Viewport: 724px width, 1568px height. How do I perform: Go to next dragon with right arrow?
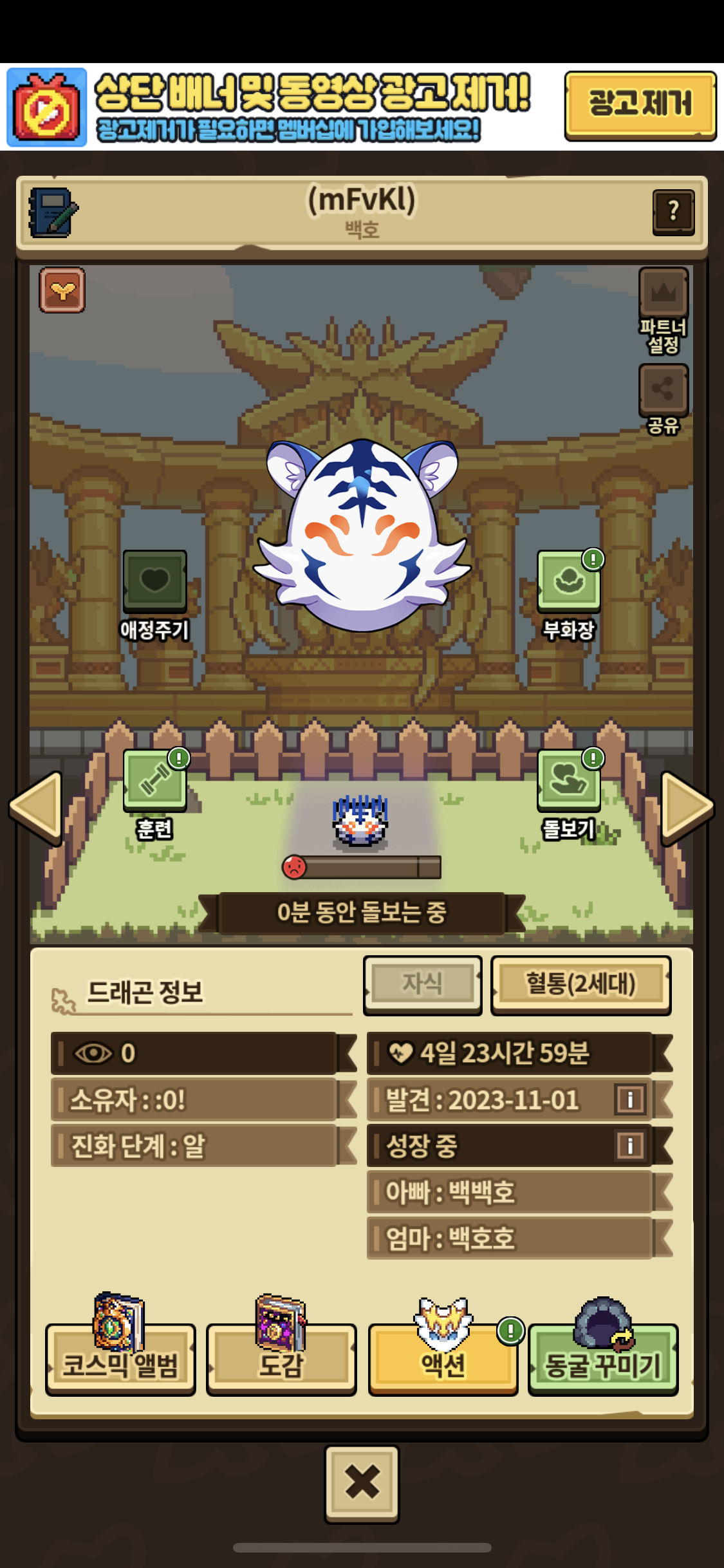[x=686, y=807]
